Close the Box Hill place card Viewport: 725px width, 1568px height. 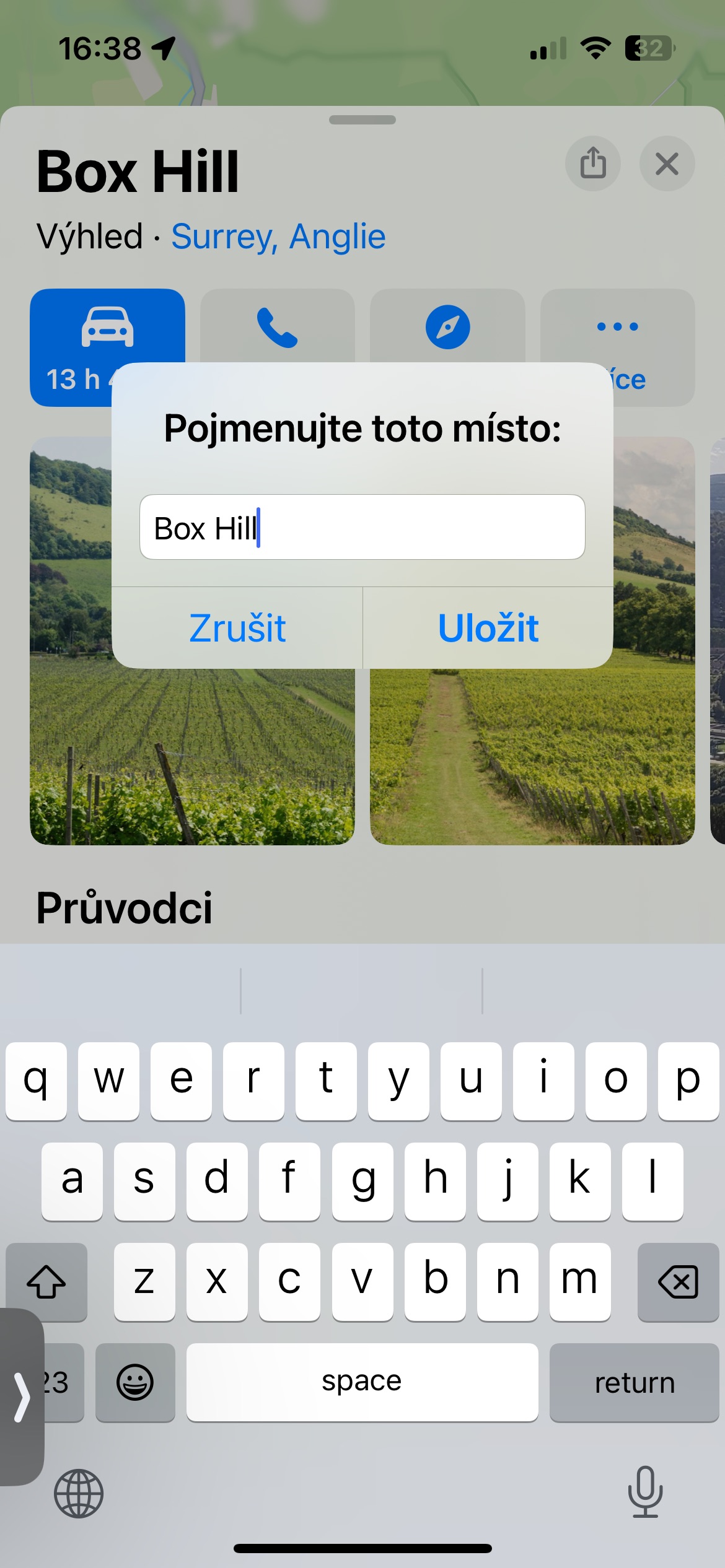[x=667, y=163]
